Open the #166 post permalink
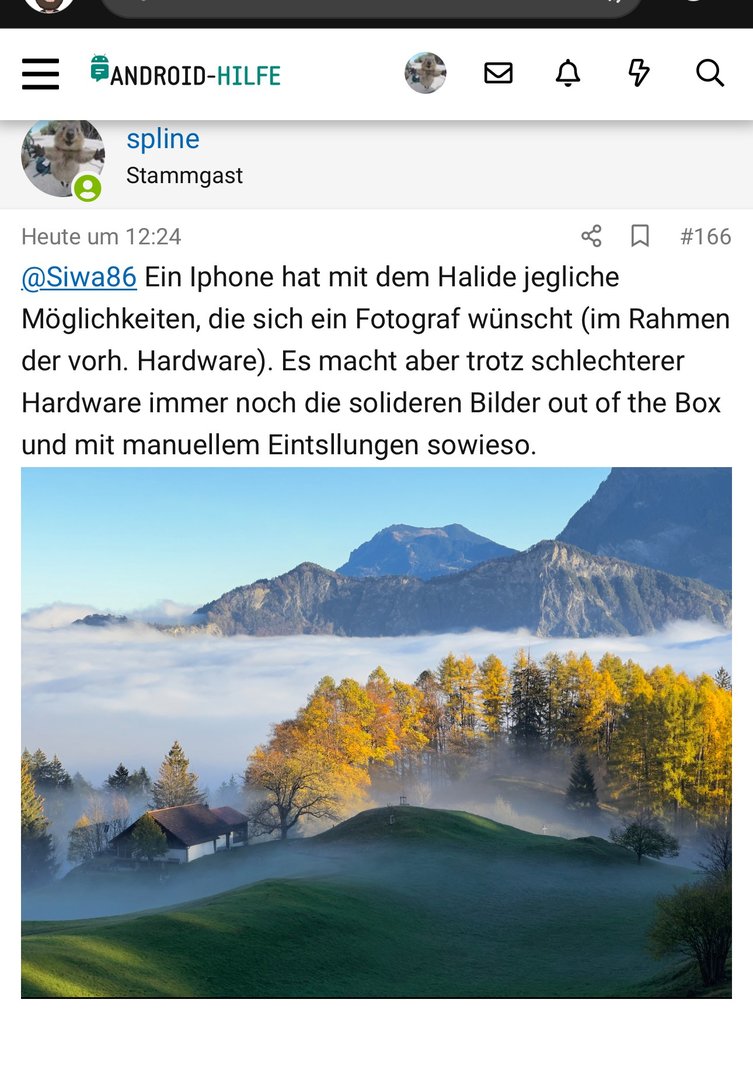Image resolution: width=753 pixels, height=1080 pixels. (705, 236)
